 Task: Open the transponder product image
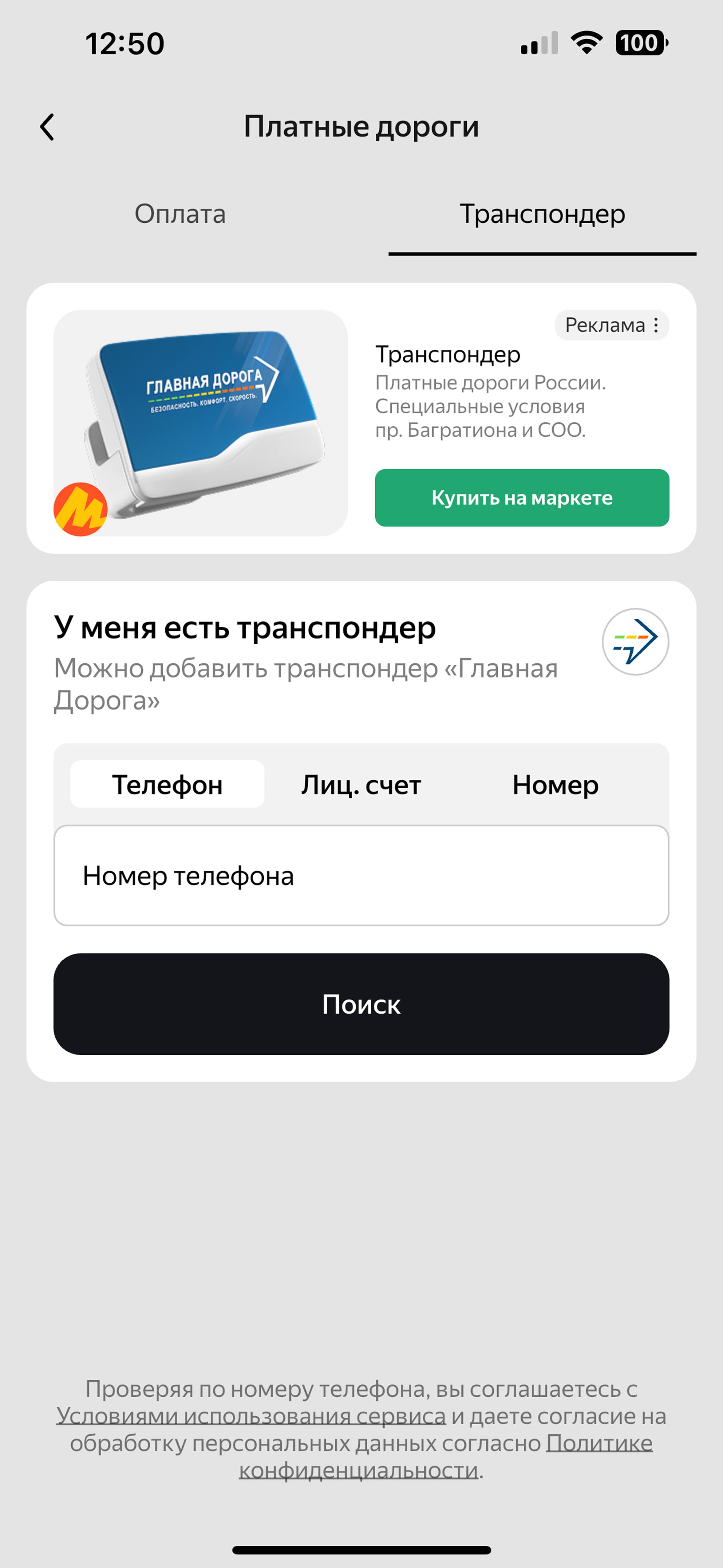click(x=201, y=423)
